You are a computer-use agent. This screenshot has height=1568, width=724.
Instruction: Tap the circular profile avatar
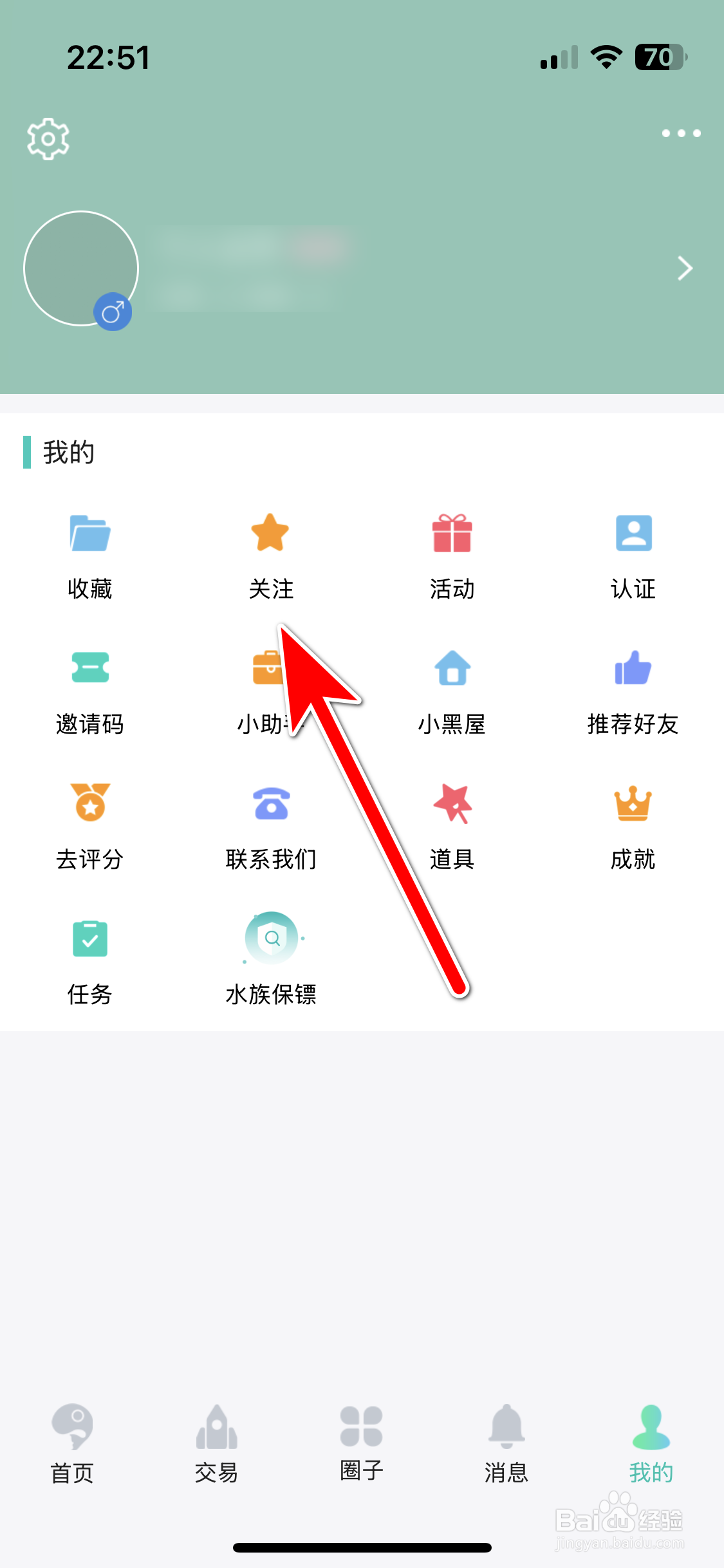[x=80, y=268]
